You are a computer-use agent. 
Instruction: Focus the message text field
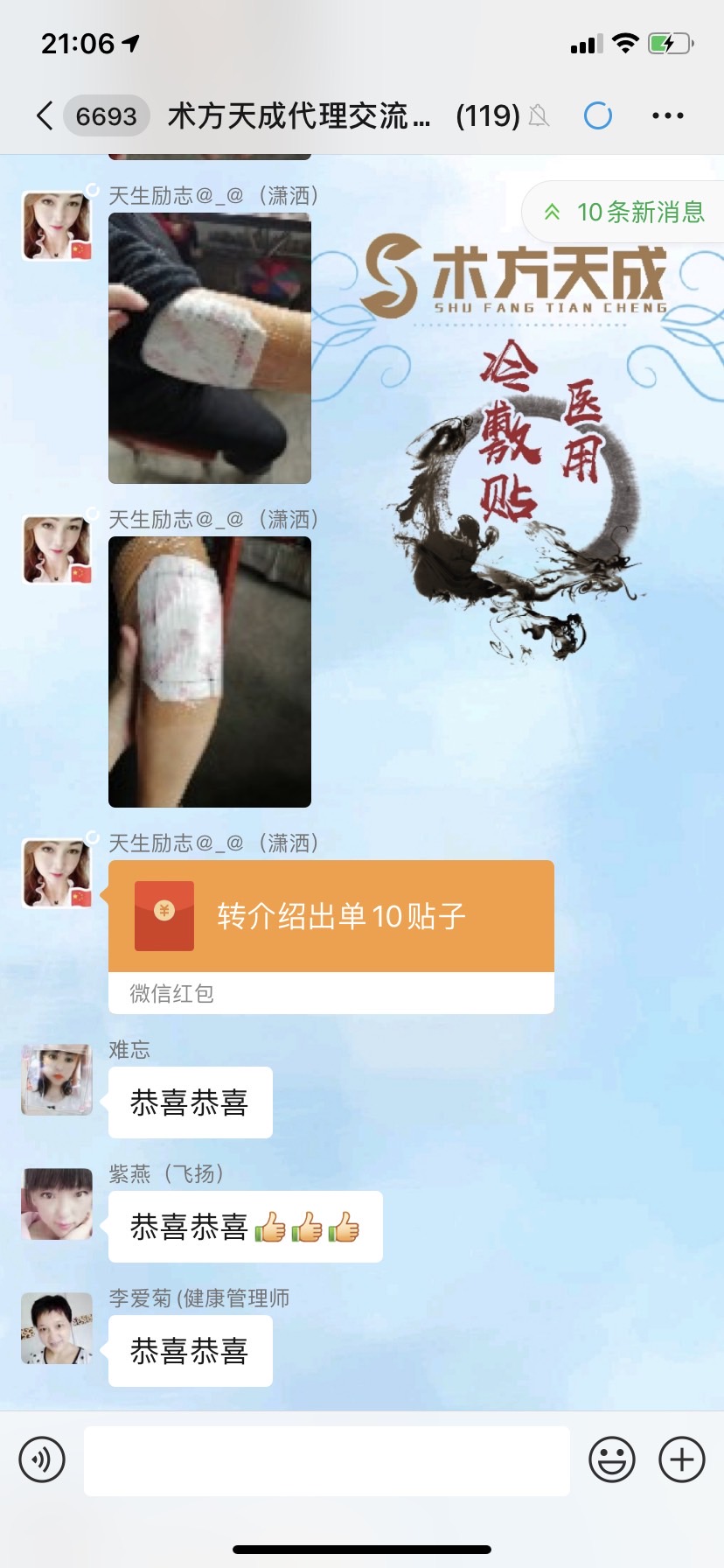pyautogui.click(x=326, y=1459)
